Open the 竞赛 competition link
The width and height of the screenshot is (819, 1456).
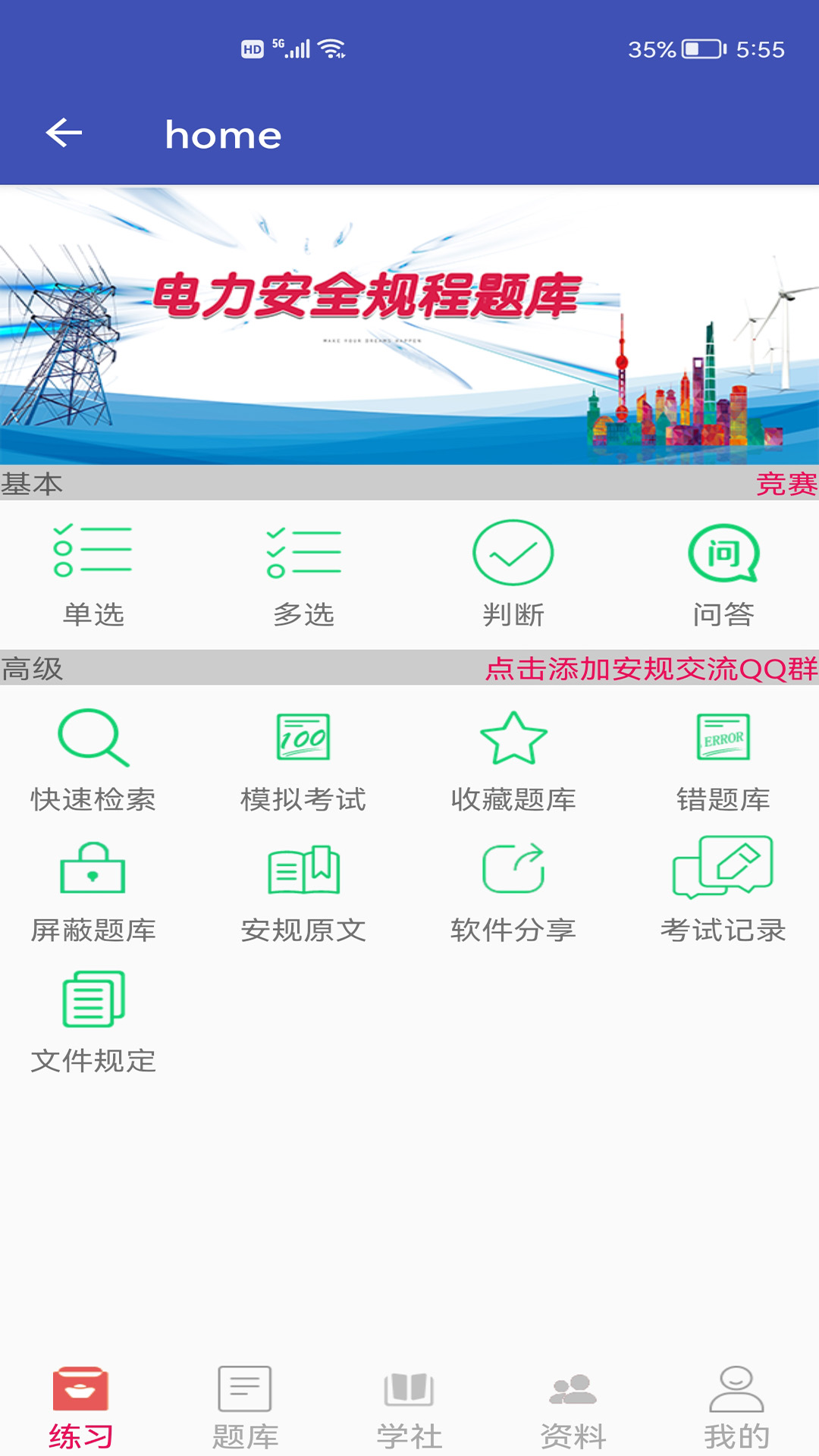[786, 483]
